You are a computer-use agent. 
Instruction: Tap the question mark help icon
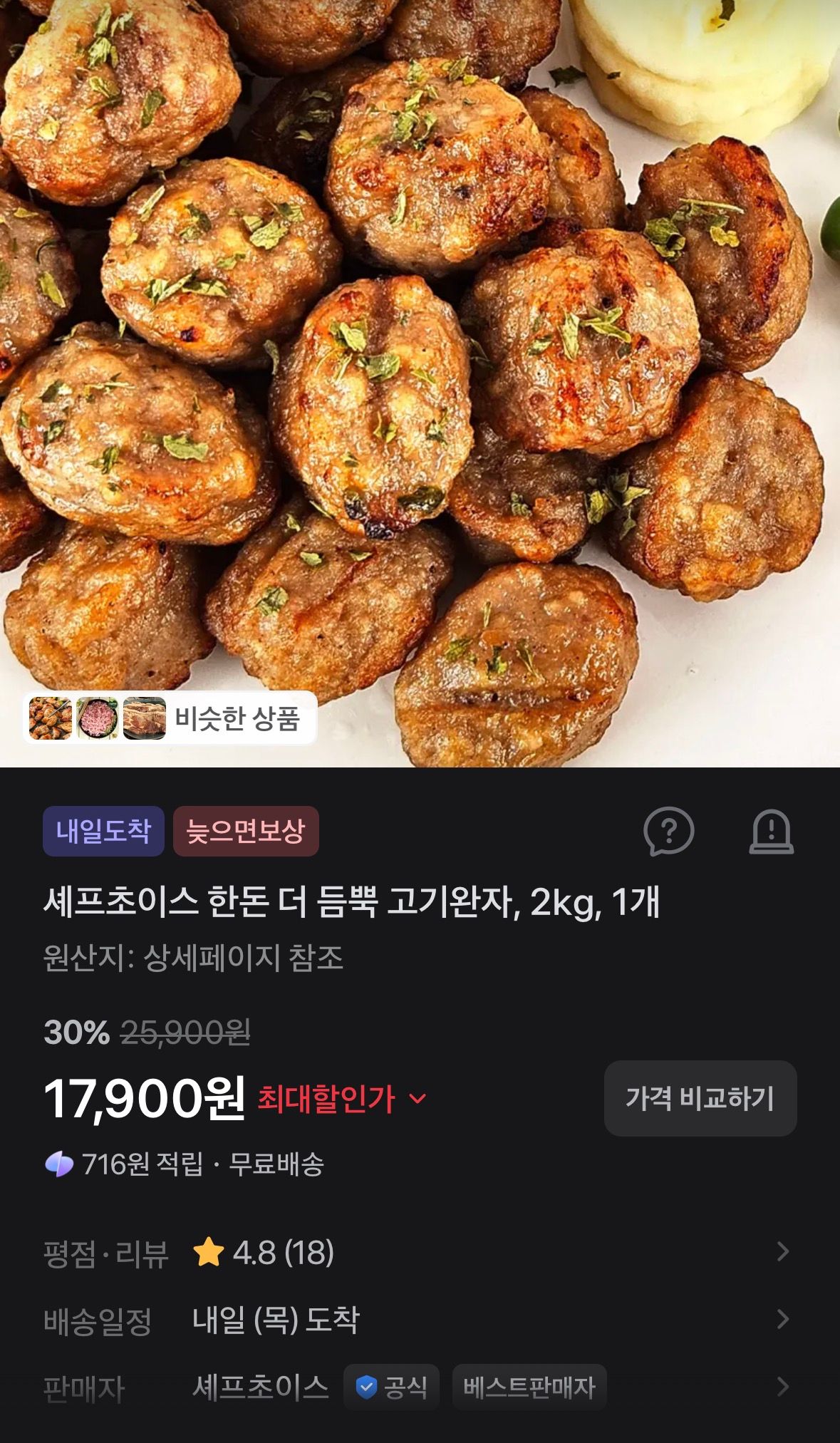coord(668,831)
